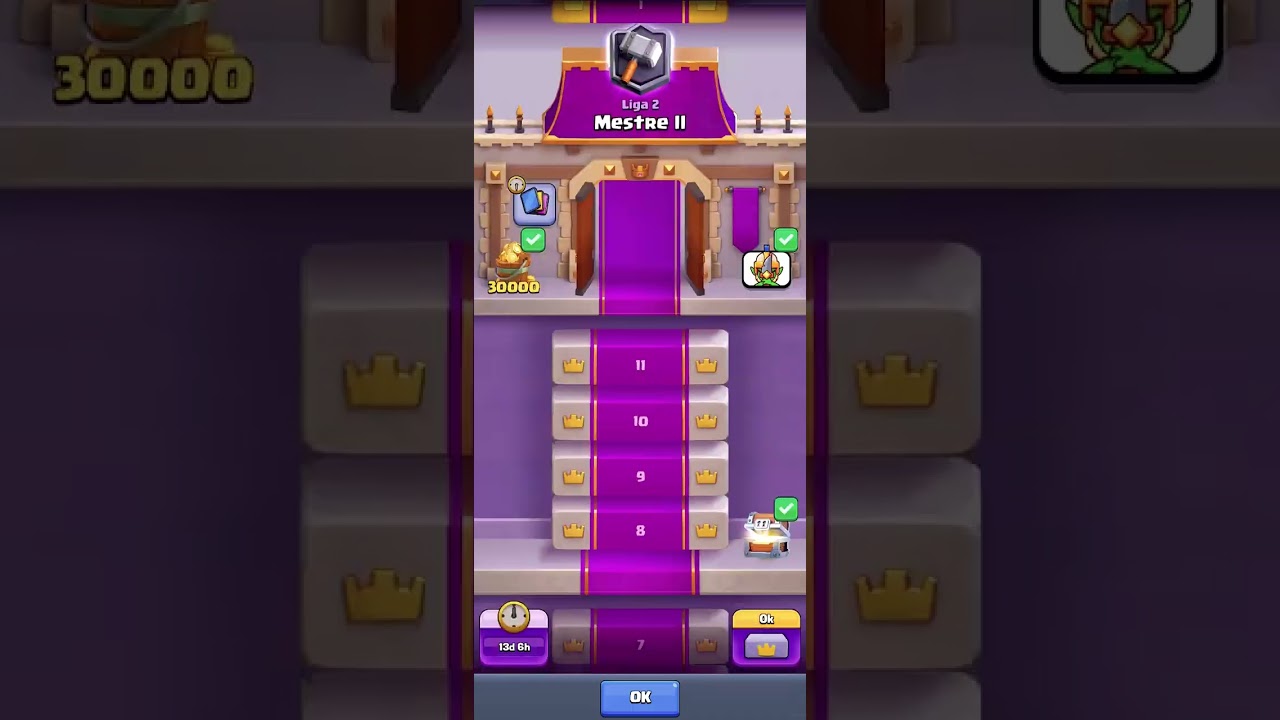Open the claimed chest at step 8
This screenshot has height=720, width=1280.
pyautogui.click(x=766, y=535)
